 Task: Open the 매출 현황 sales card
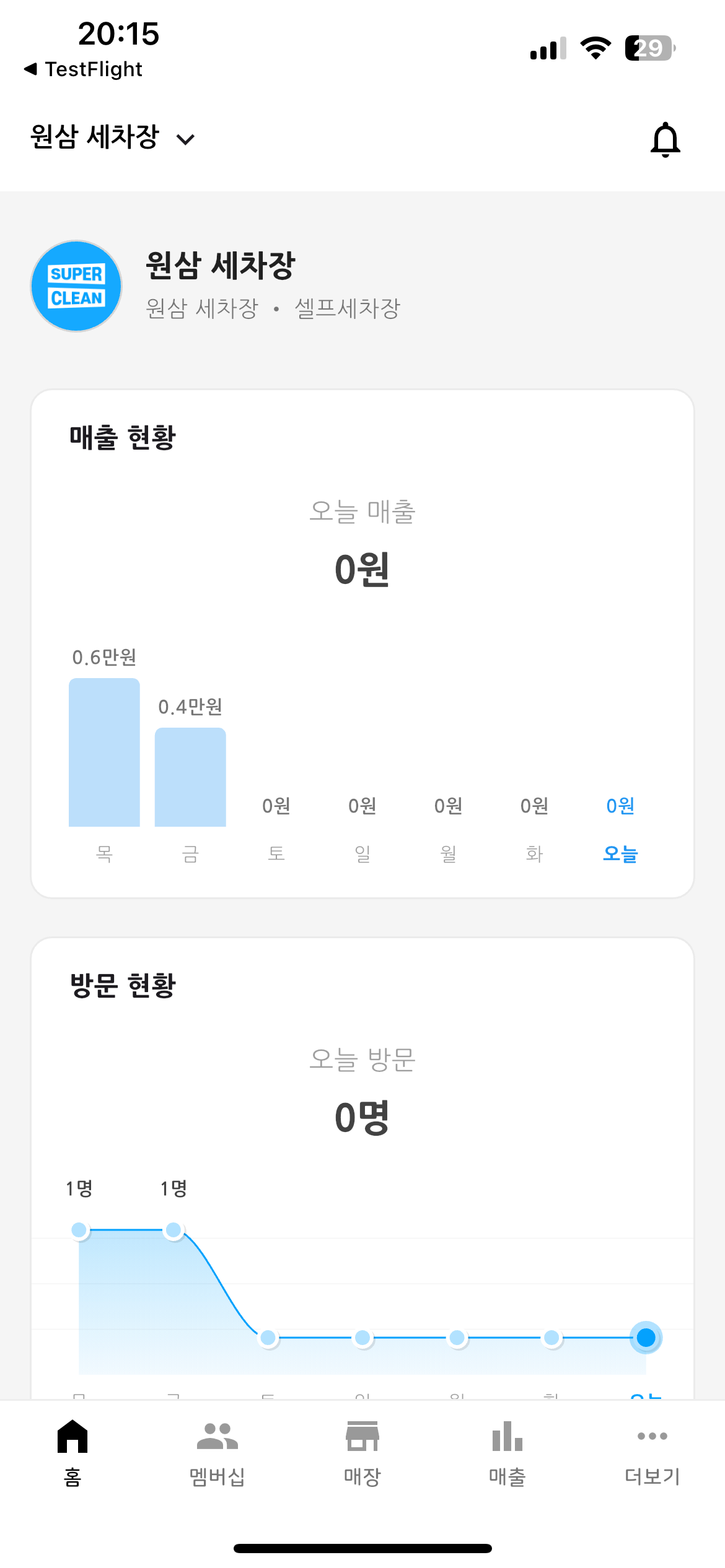362,643
